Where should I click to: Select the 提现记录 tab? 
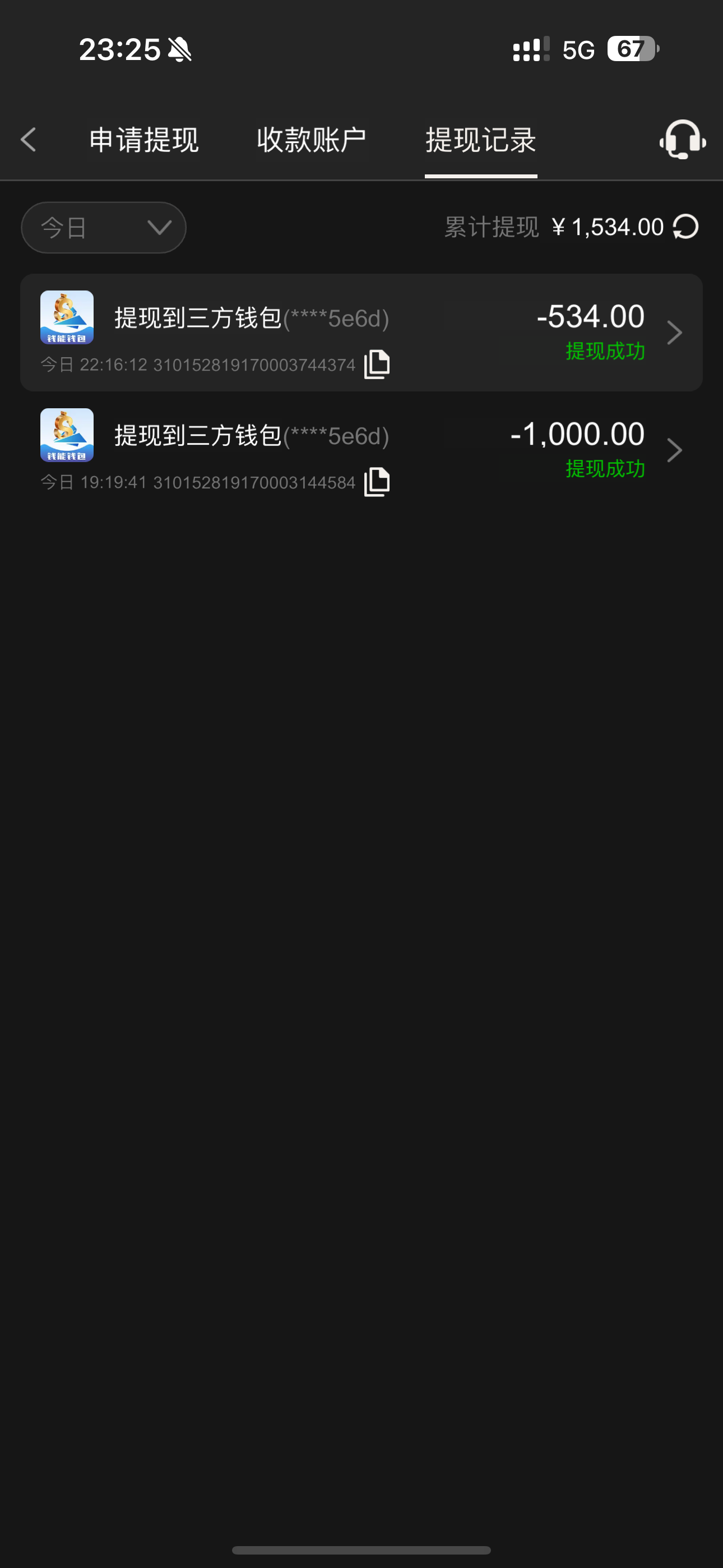(480, 140)
